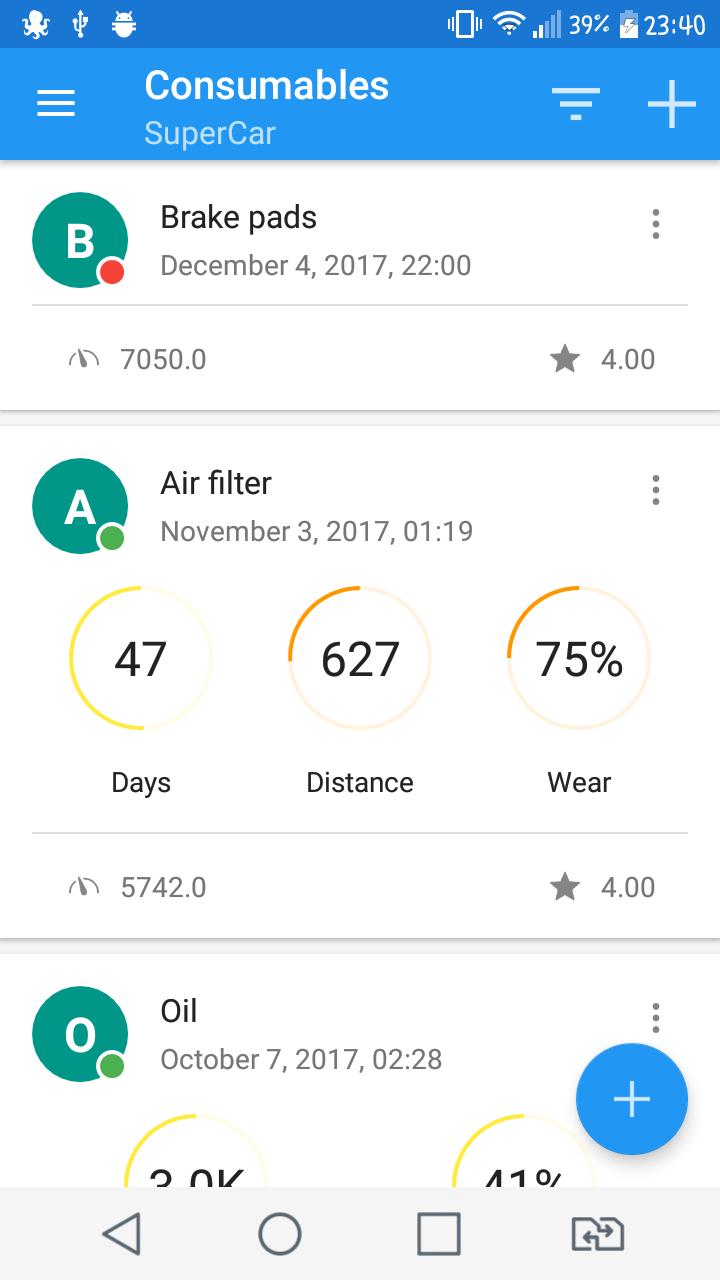
Task: Tap the 75% Wear progress ring
Action: tap(578, 658)
